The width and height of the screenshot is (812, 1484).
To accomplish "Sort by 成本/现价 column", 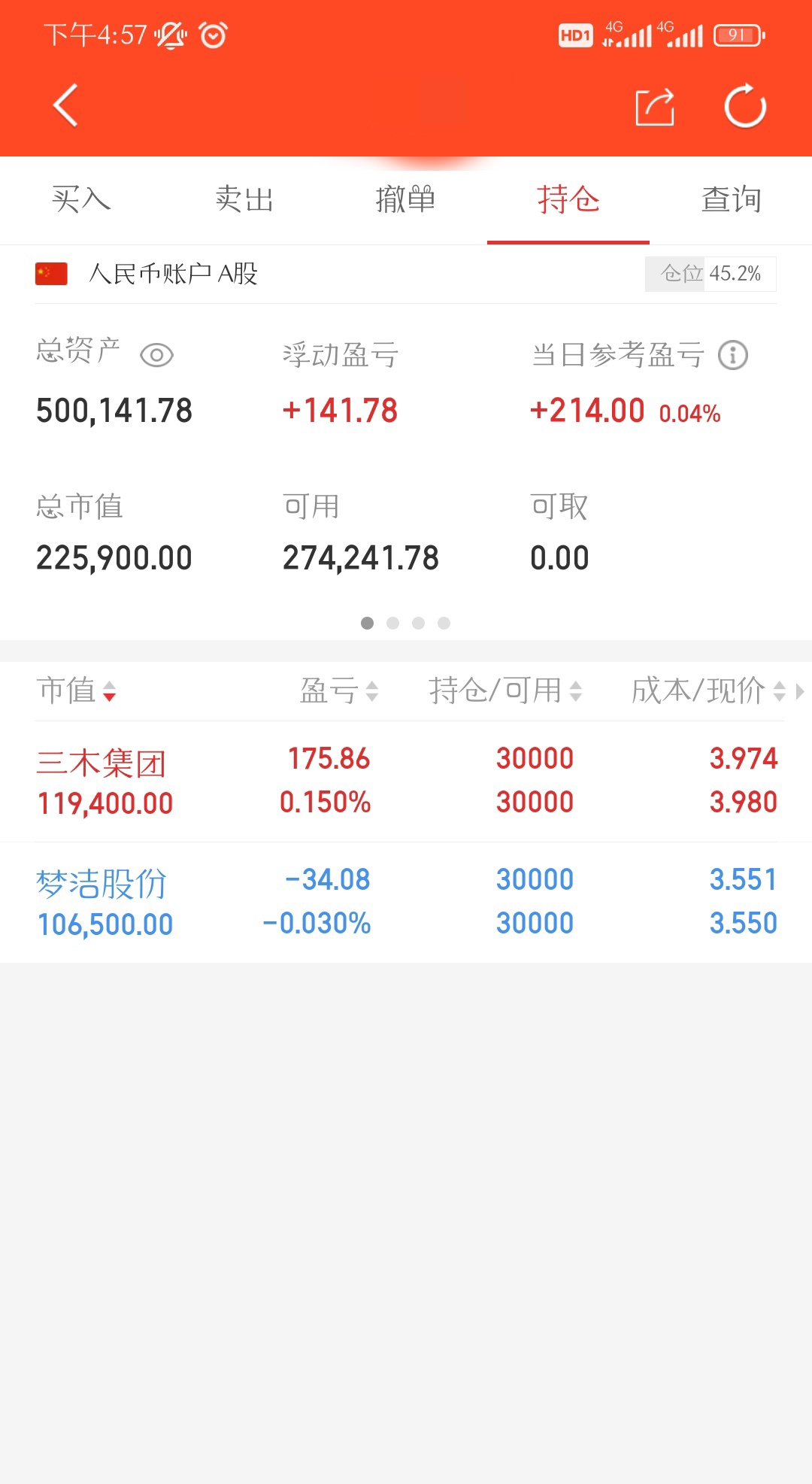I will [x=708, y=690].
